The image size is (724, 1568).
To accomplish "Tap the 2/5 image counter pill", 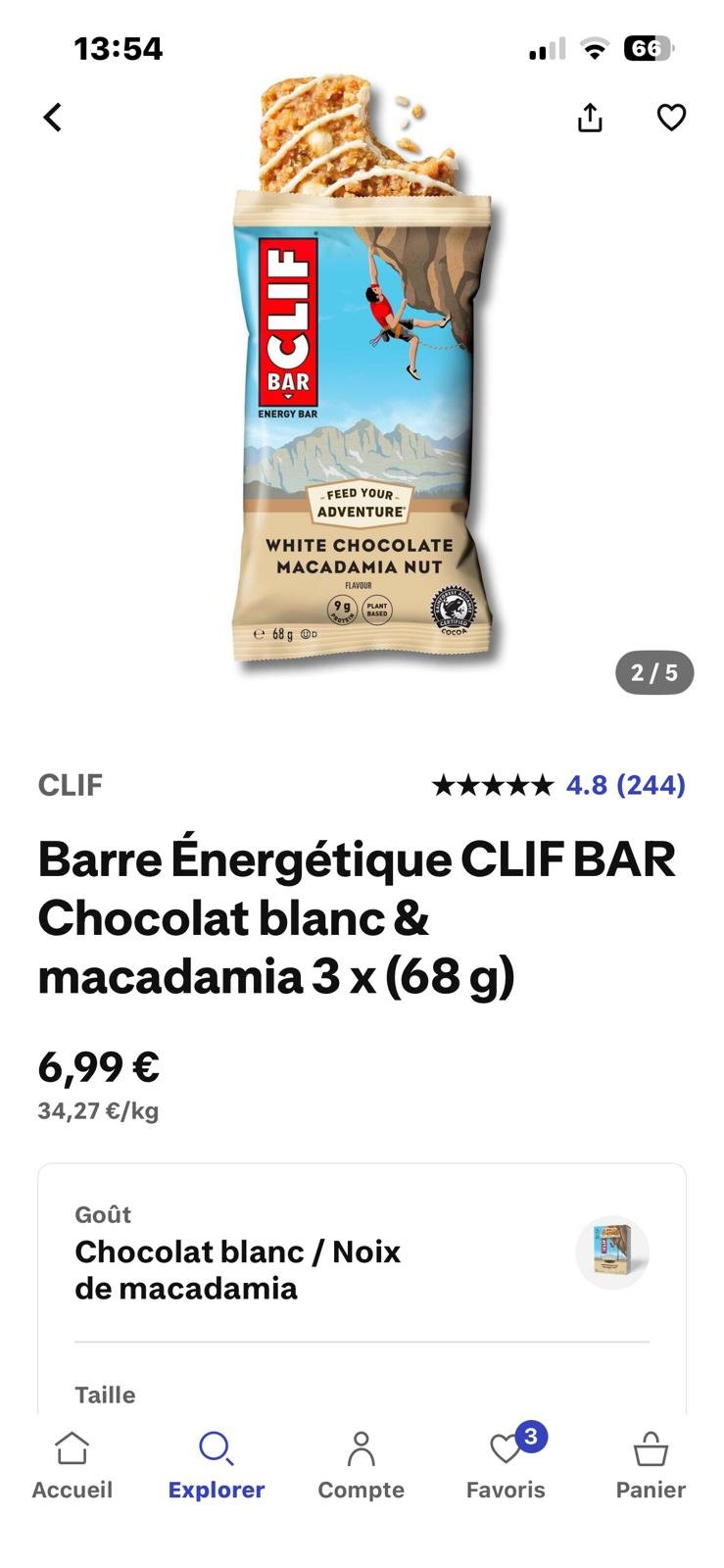I will click(654, 672).
